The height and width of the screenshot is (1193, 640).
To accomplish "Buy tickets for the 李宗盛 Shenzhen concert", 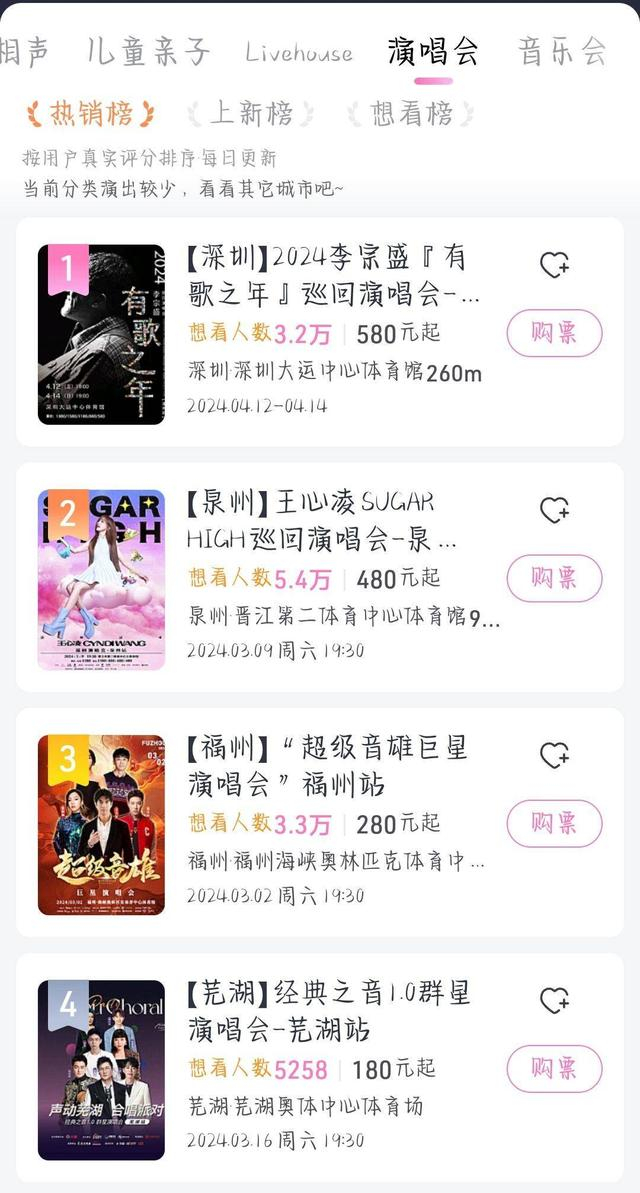I will (x=554, y=333).
